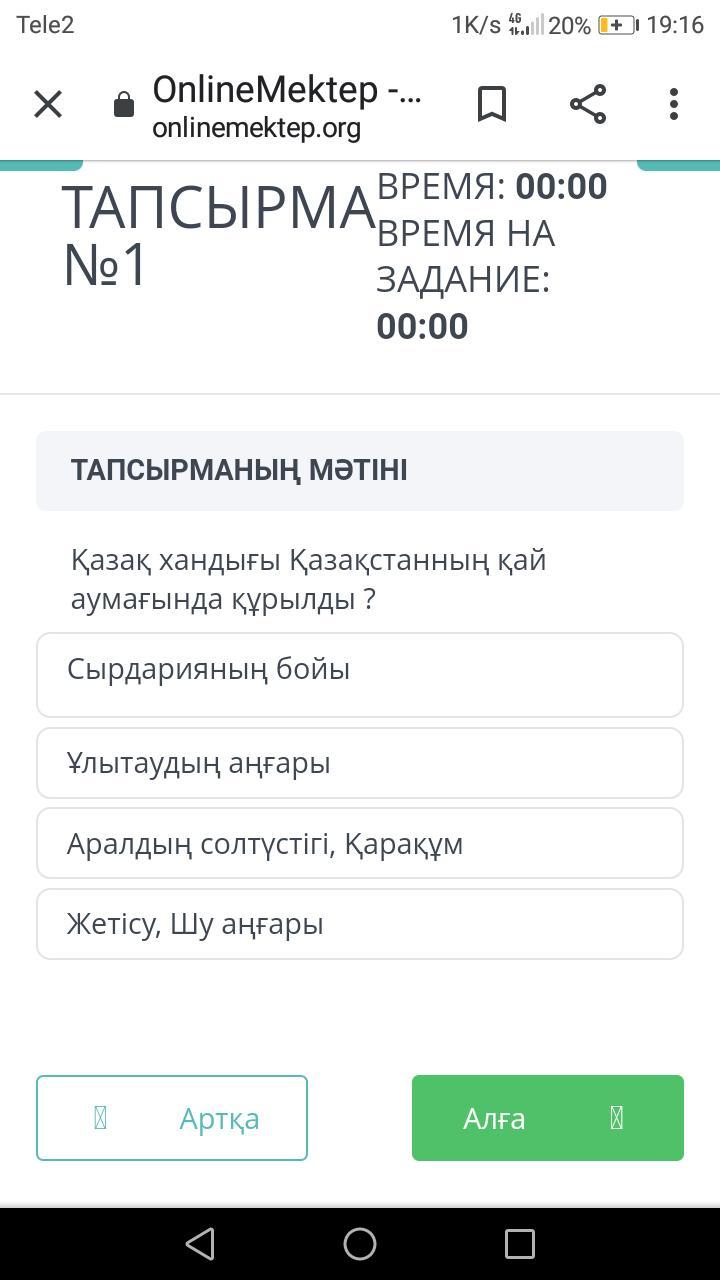Choose the Ұлытаудың аңғары option
The image size is (720, 1280).
pyautogui.click(x=360, y=763)
